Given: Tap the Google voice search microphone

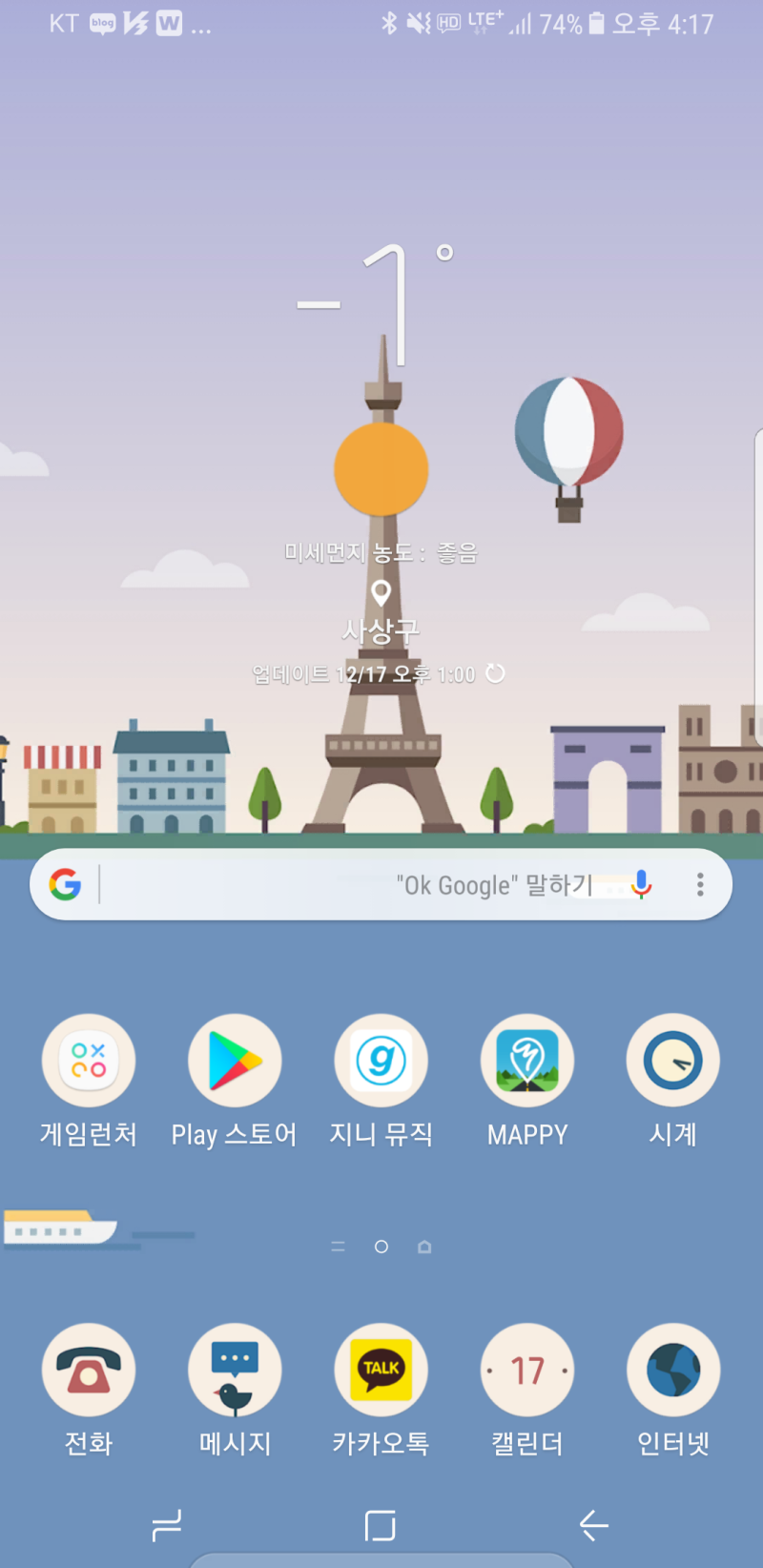Looking at the screenshot, I should tap(640, 884).
